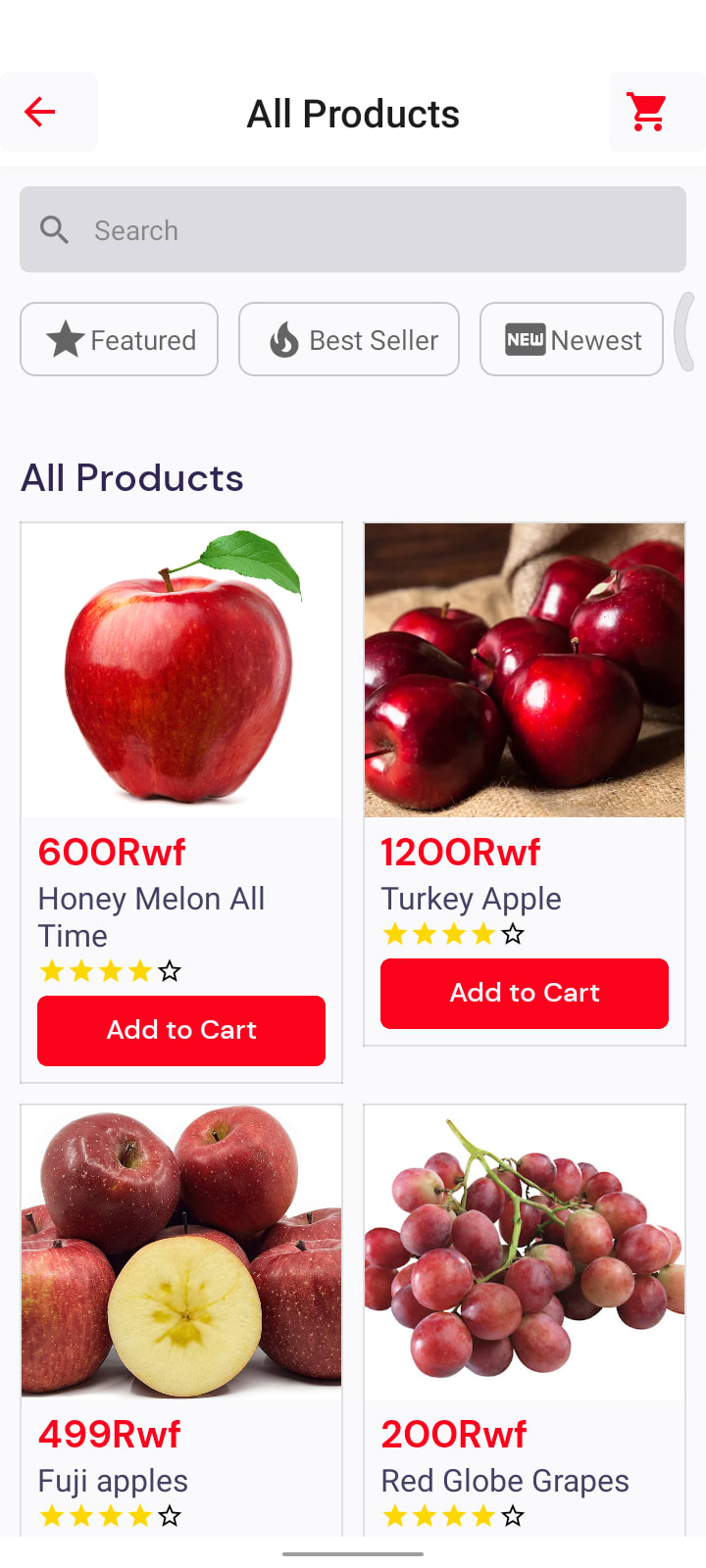Show Newest products
The width and height of the screenshot is (706, 1568).
(572, 340)
